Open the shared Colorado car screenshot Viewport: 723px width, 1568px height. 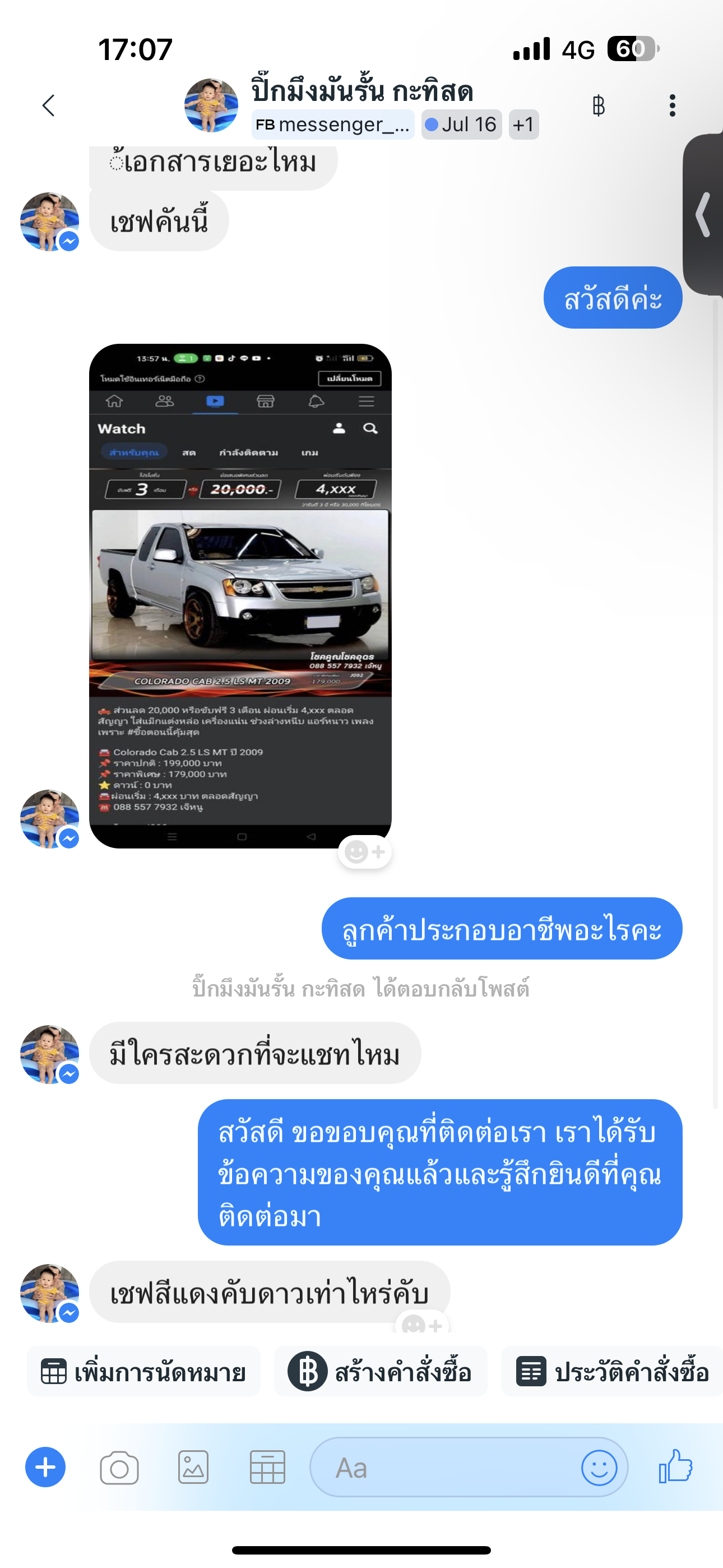tap(240, 596)
